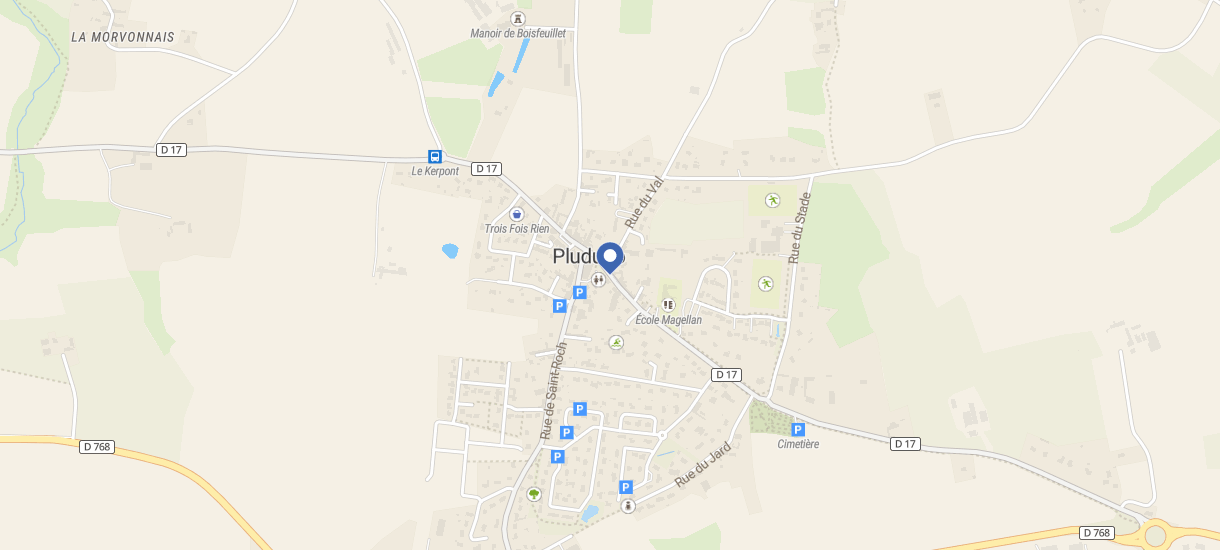Screen dimensions: 1220x550
Task: Select the Manoir de Boisfeuillet marker
Action: [x=517, y=19]
